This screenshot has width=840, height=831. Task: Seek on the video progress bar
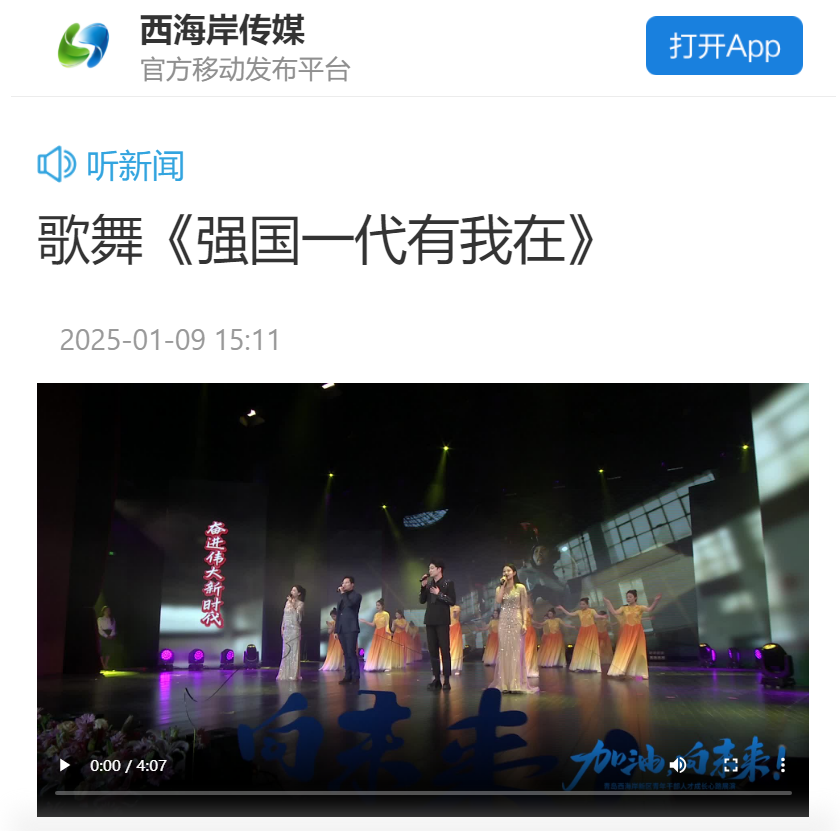tap(420, 792)
